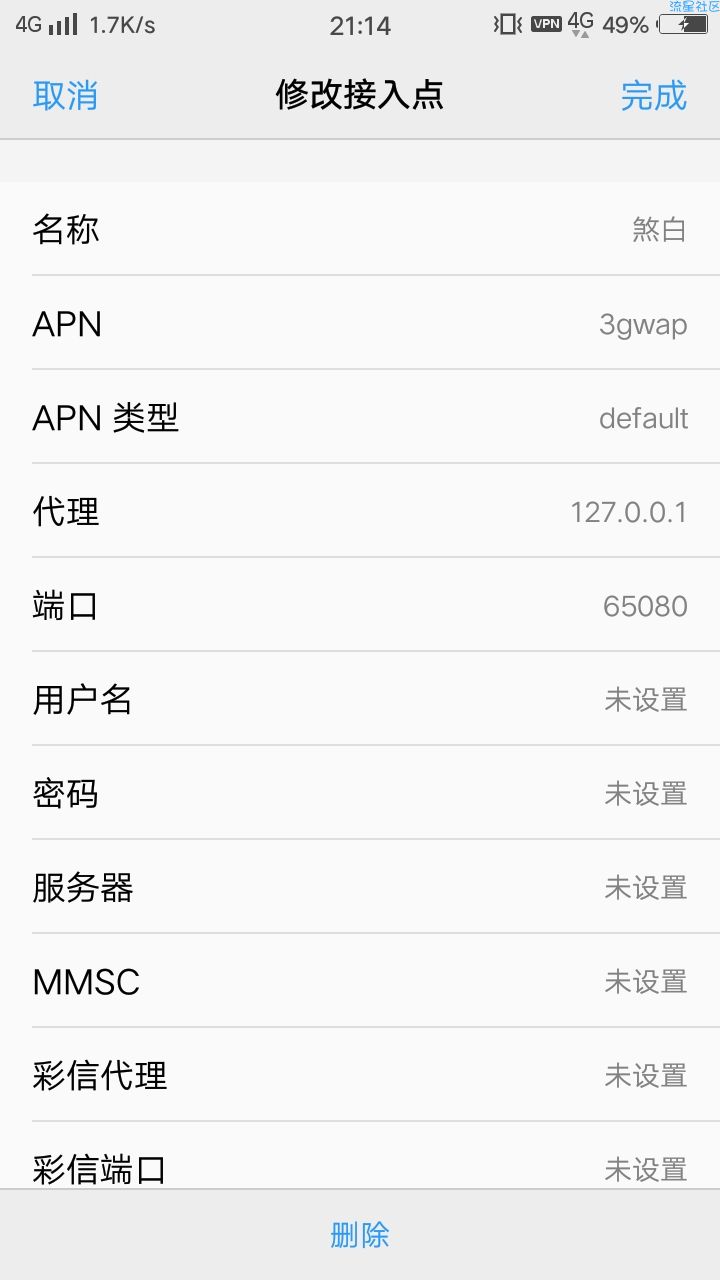Screen dimensions: 720x1280
Task: Set the 用户名 field
Action: 360,699
